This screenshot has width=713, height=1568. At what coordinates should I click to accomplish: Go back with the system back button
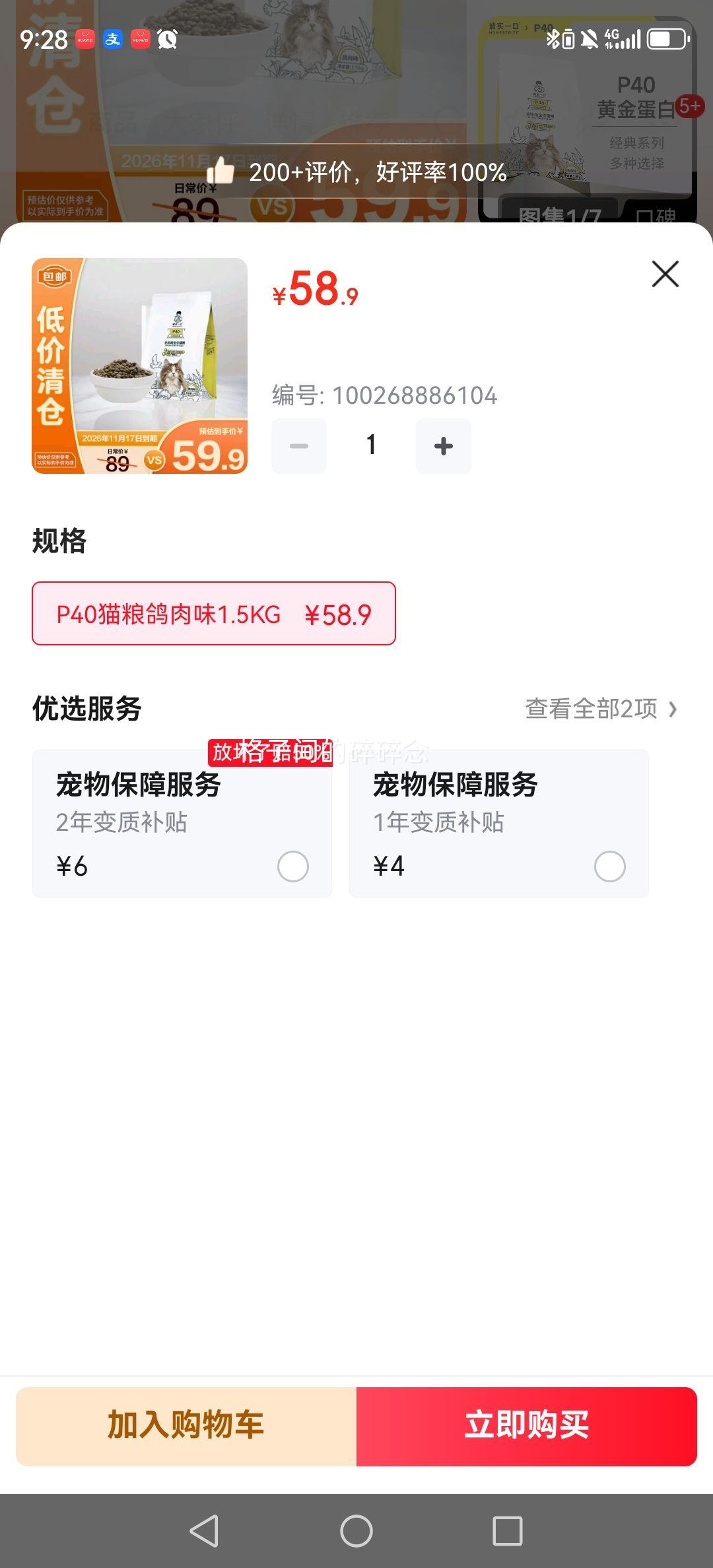[204, 1531]
